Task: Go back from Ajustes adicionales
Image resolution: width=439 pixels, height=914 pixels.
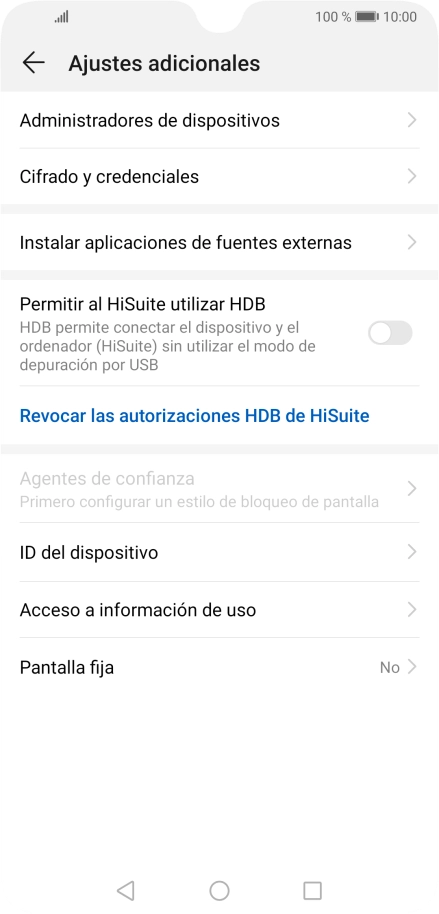Action: coord(33,62)
